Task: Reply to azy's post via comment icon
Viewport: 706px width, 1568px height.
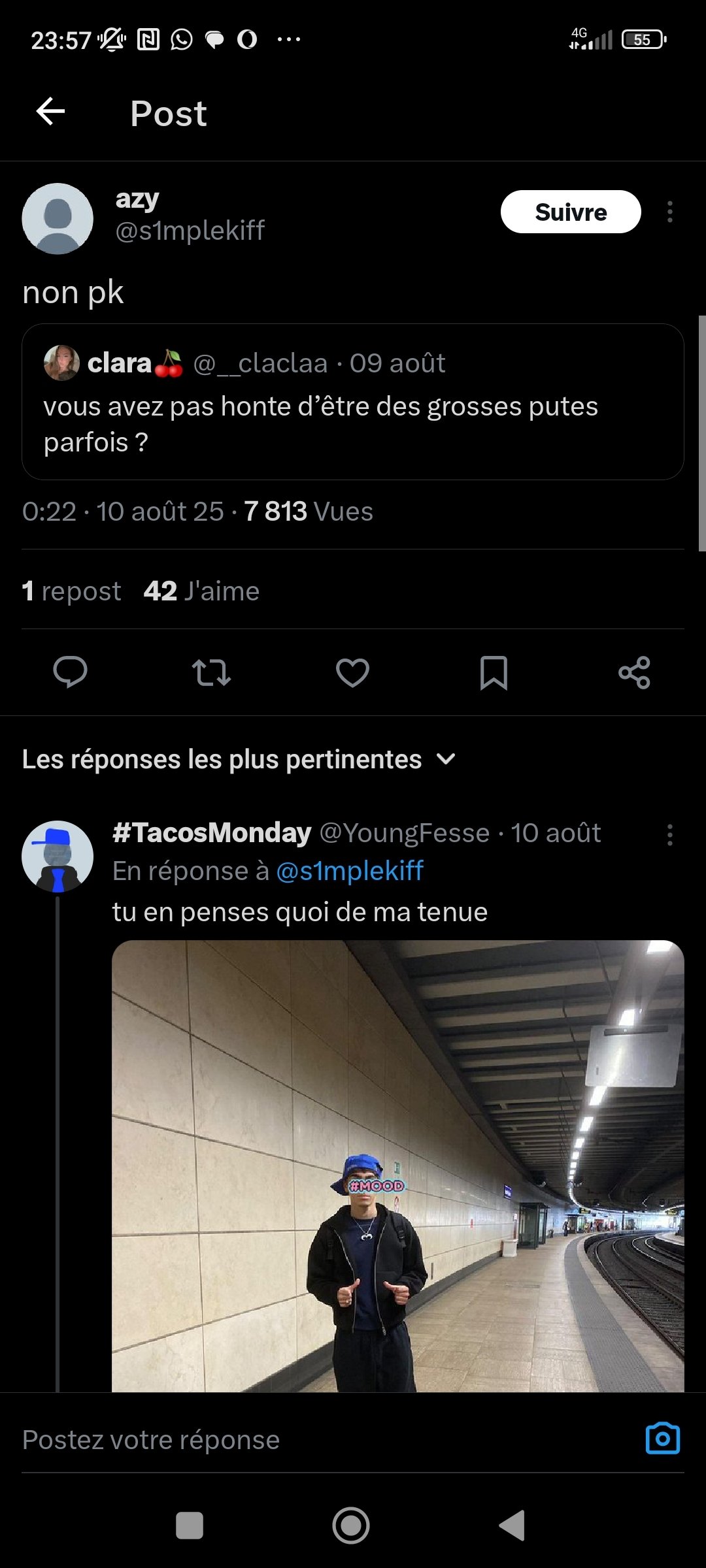Action: 70,672
